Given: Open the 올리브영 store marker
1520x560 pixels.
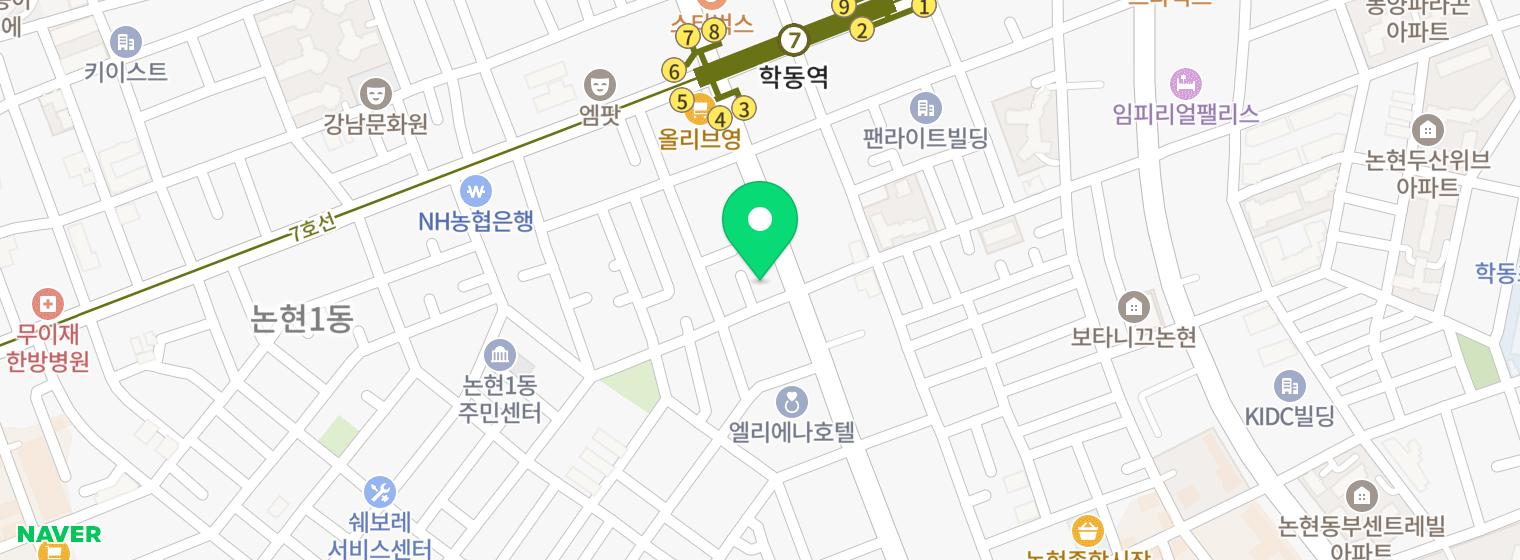Looking at the screenshot, I should (700, 110).
